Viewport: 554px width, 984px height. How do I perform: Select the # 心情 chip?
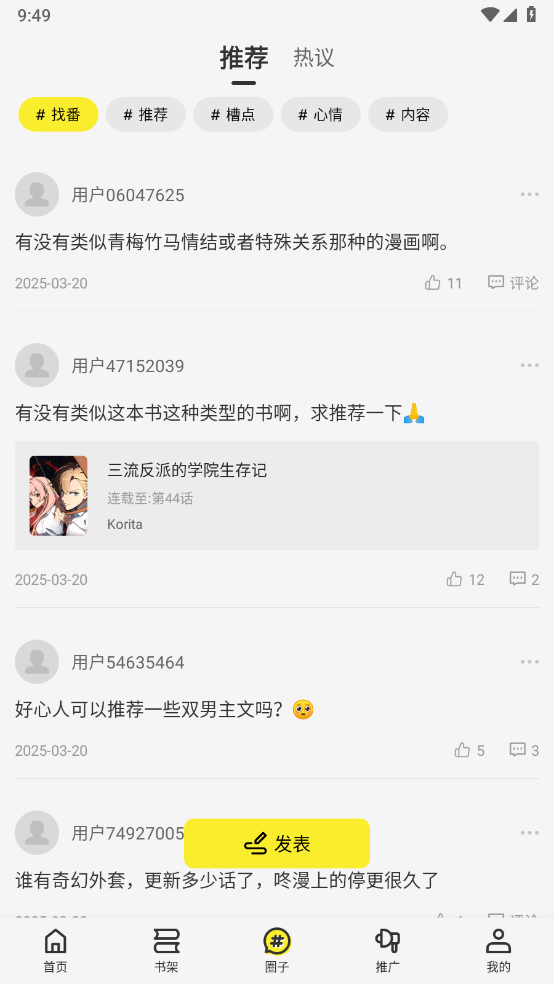pos(321,114)
